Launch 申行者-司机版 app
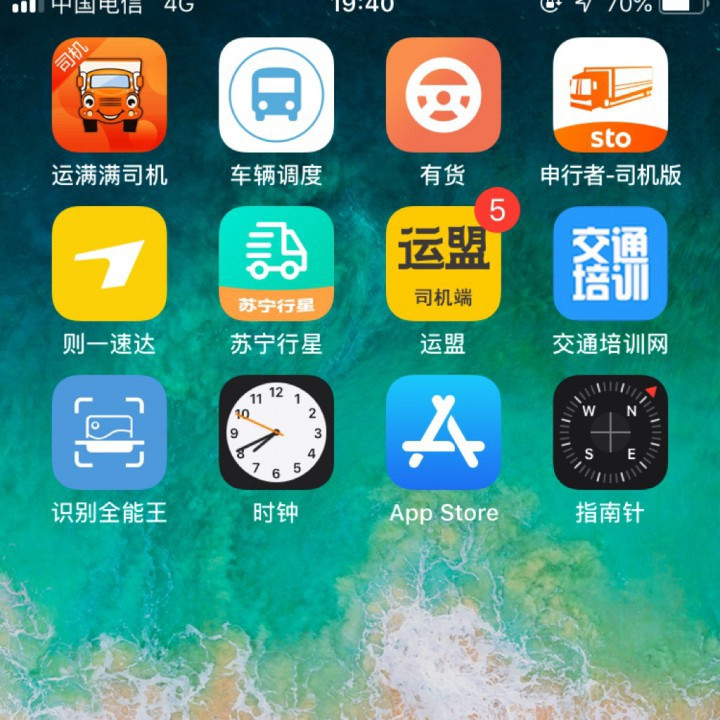This screenshot has height=720, width=720. pos(610,95)
